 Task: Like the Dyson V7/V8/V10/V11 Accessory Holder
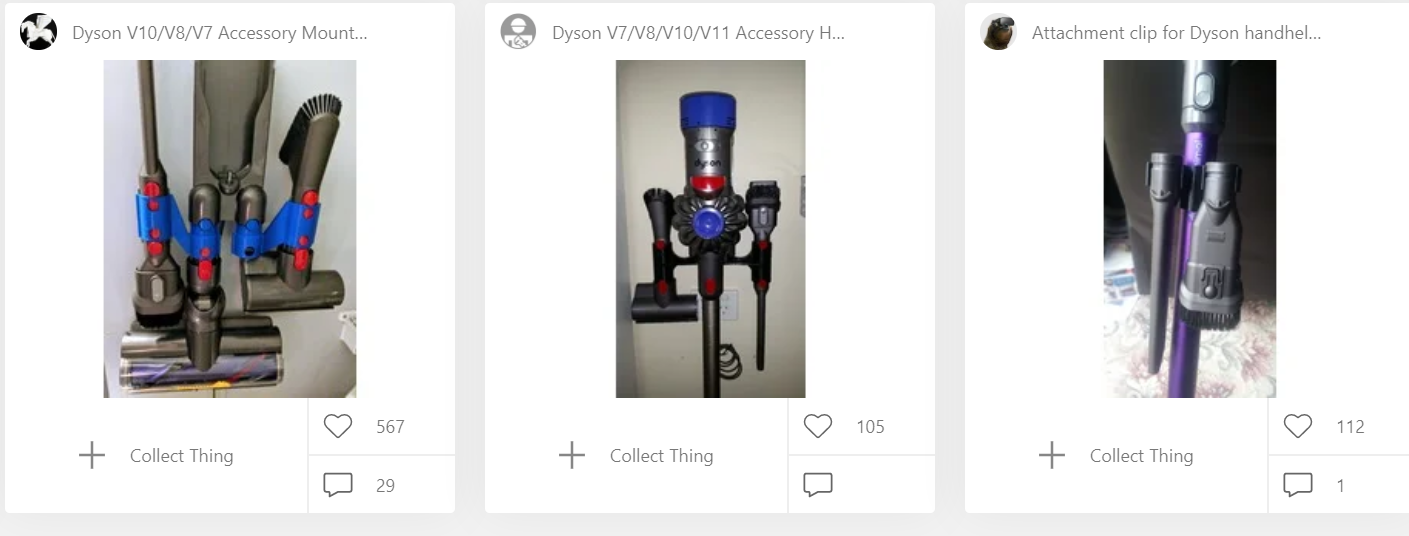(x=818, y=427)
